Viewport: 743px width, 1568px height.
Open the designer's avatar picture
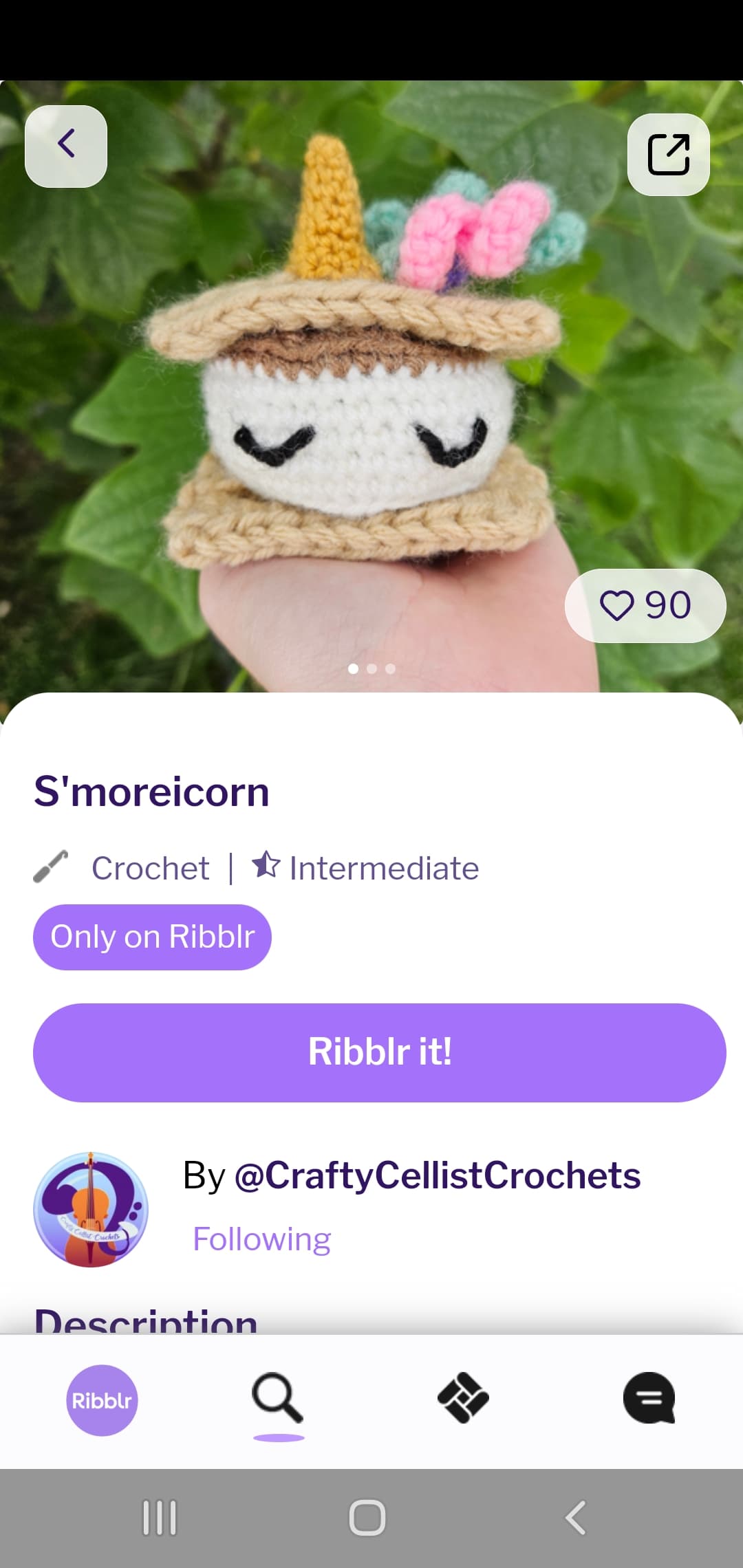pyautogui.click(x=91, y=1209)
